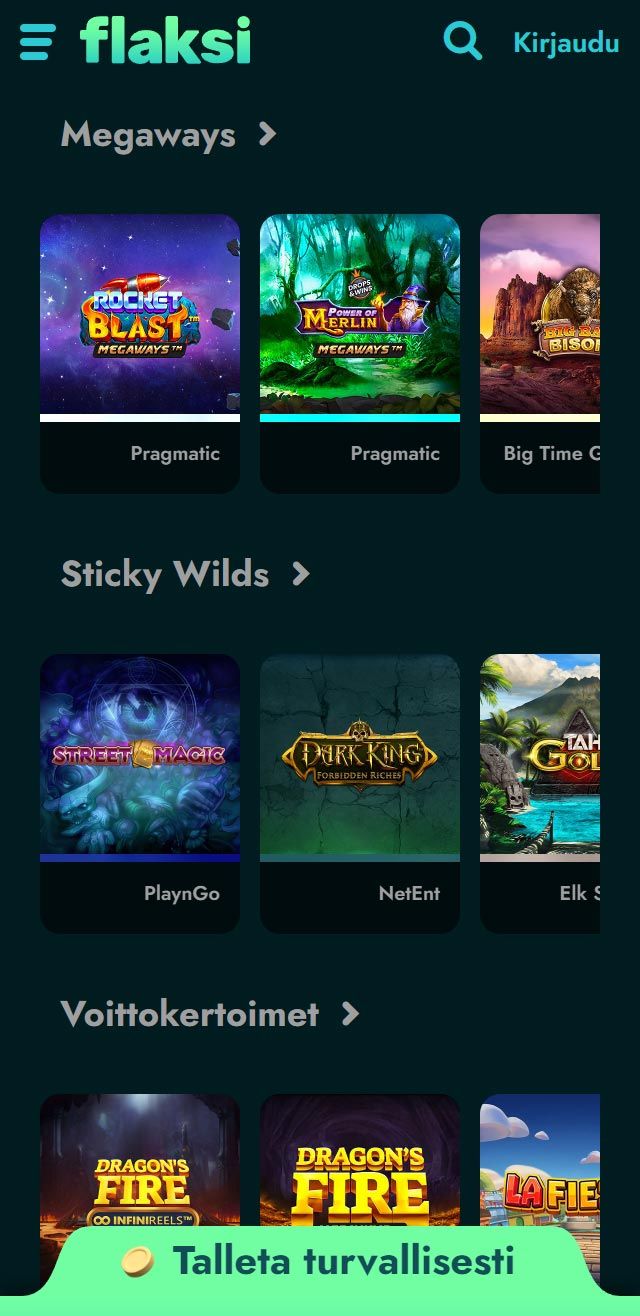The width and height of the screenshot is (640, 1316).
Task: Open the hamburger menu
Action: click(x=37, y=41)
